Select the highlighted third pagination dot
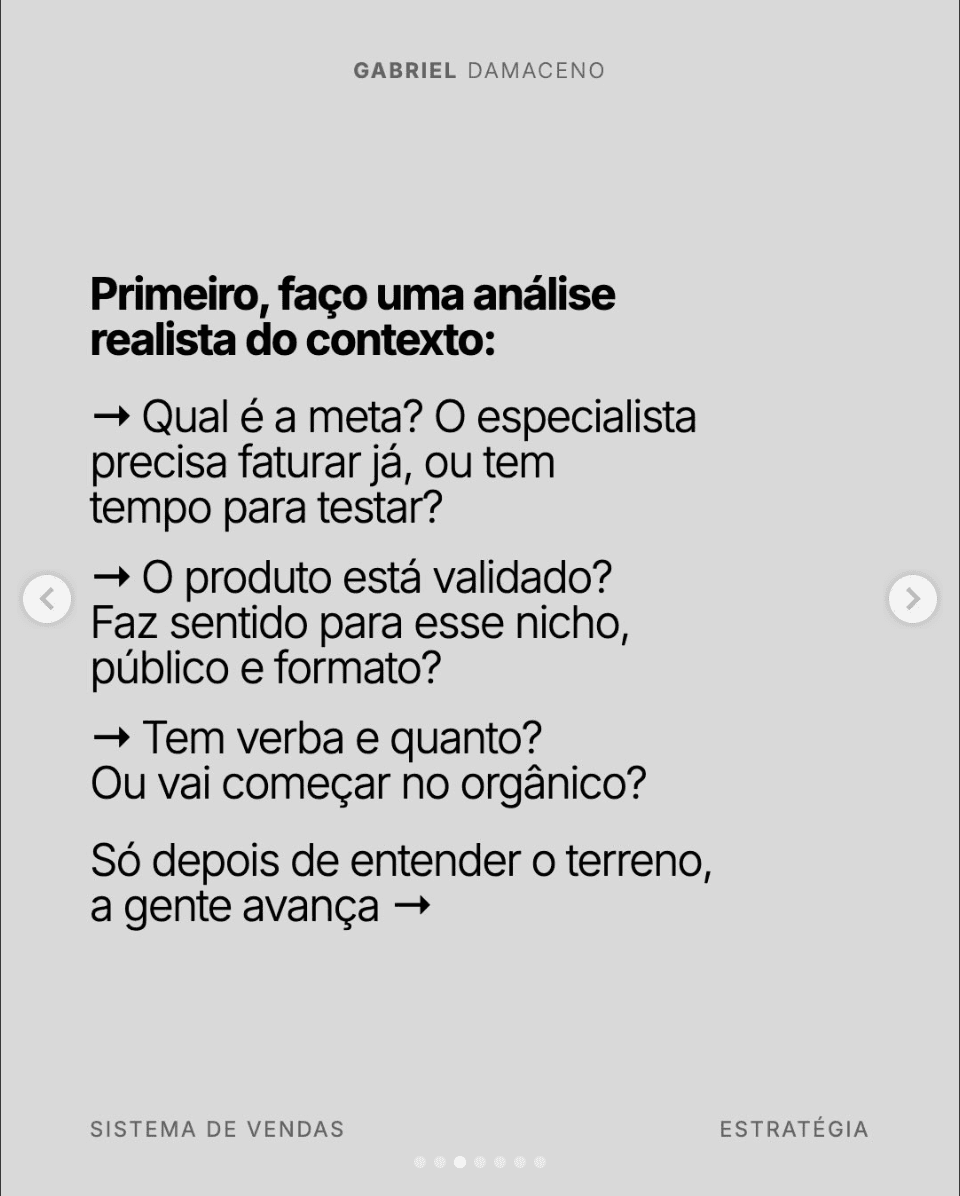Image resolution: width=960 pixels, height=1196 pixels. click(x=460, y=1161)
